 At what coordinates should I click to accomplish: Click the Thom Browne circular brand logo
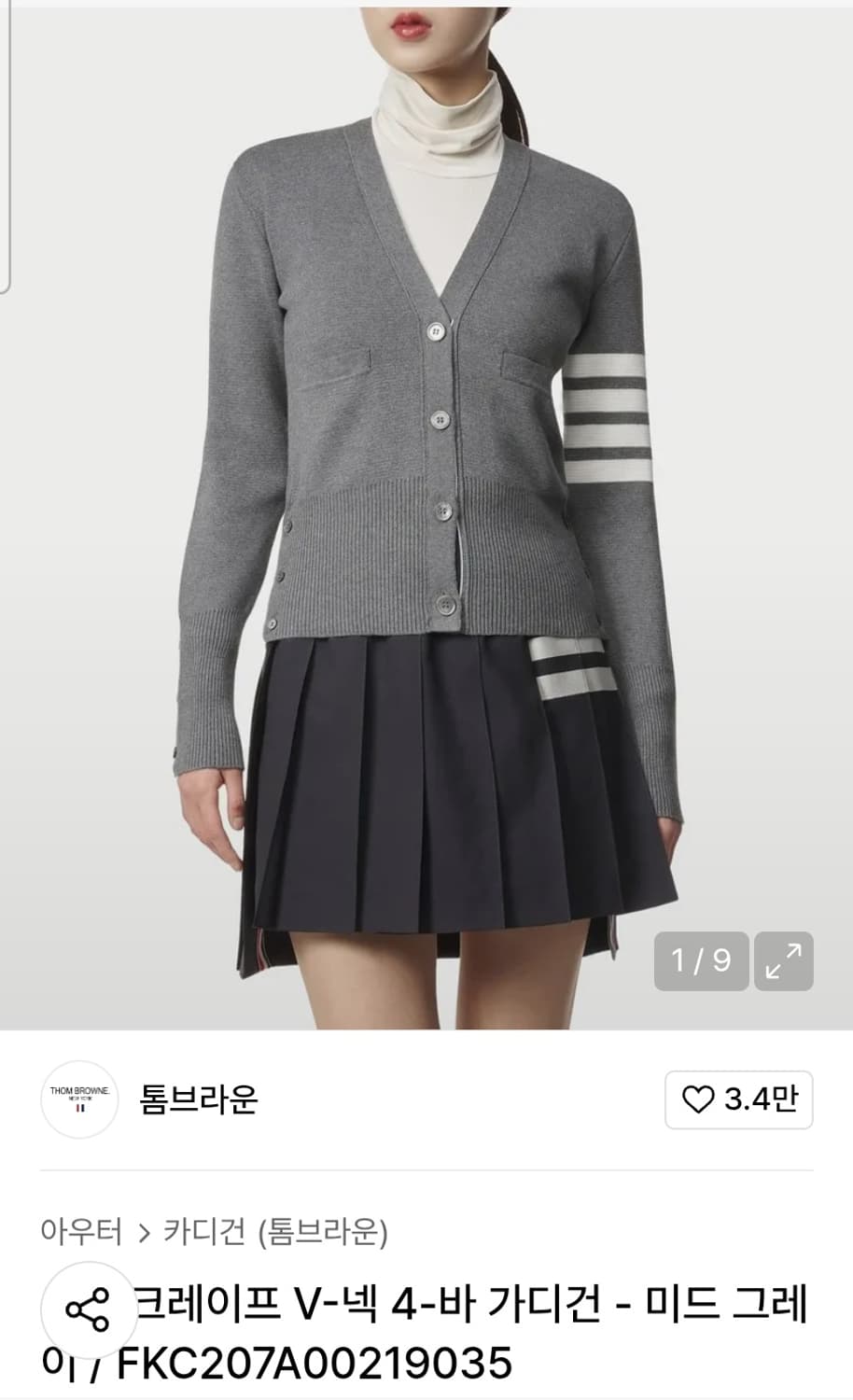coord(79,1101)
